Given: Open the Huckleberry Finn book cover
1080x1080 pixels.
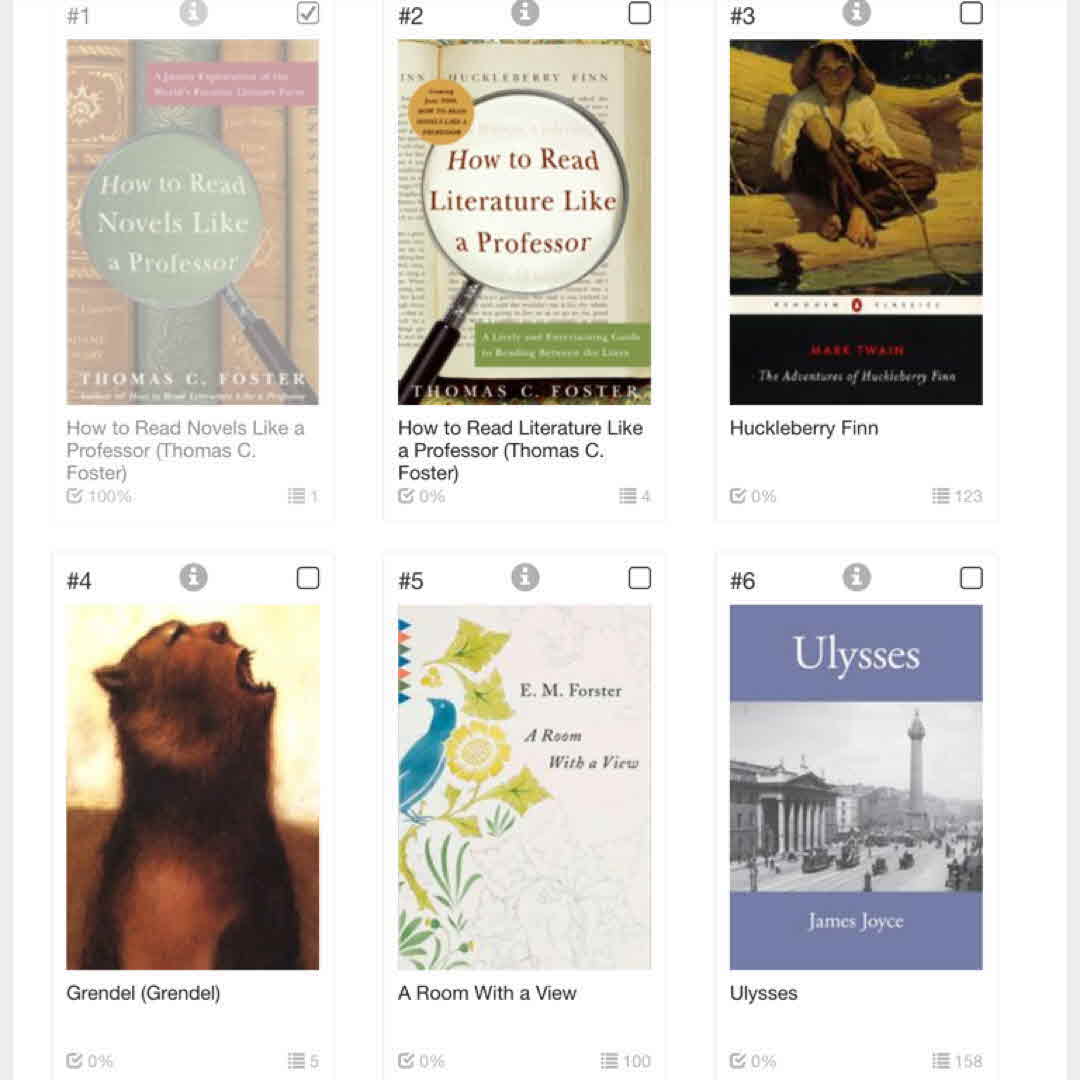Looking at the screenshot, I should 856,222.
